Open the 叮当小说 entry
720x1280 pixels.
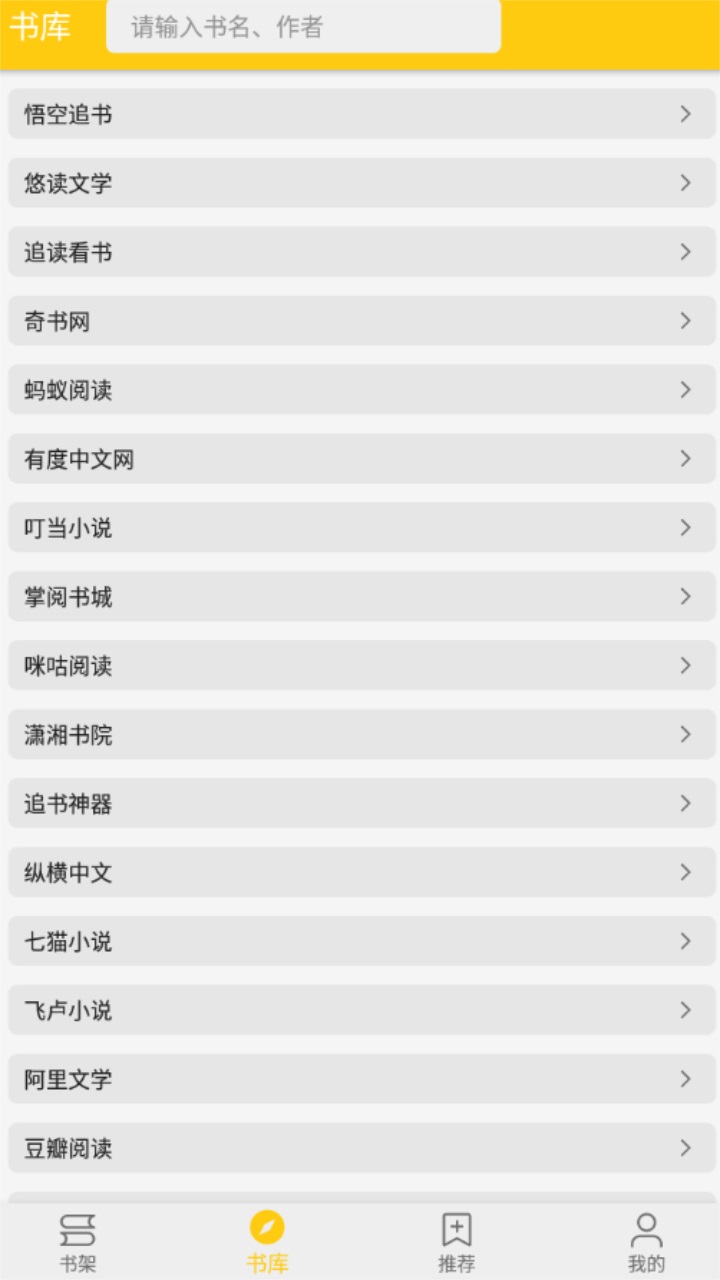360,528
